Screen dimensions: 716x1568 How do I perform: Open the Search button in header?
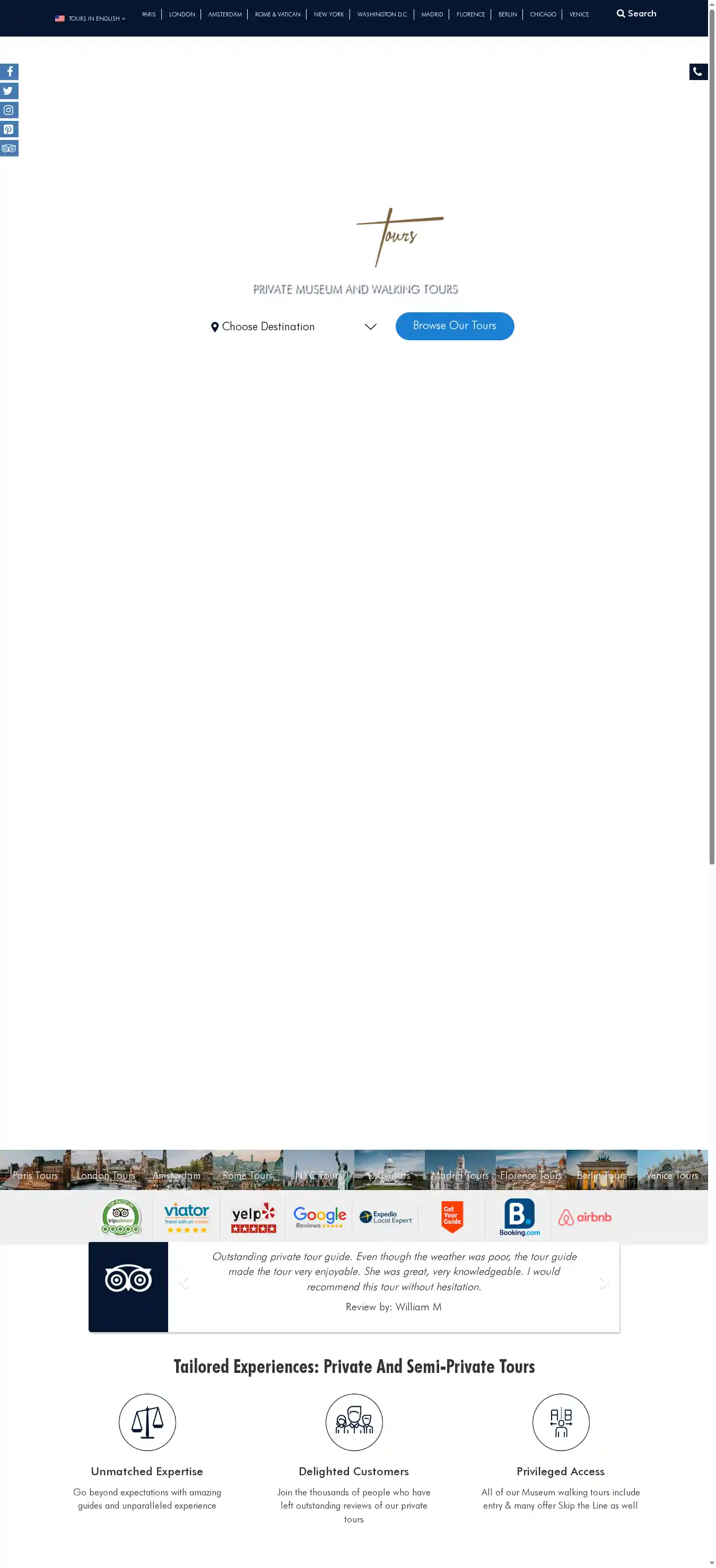pyautogui.click(x=636, y=13)
